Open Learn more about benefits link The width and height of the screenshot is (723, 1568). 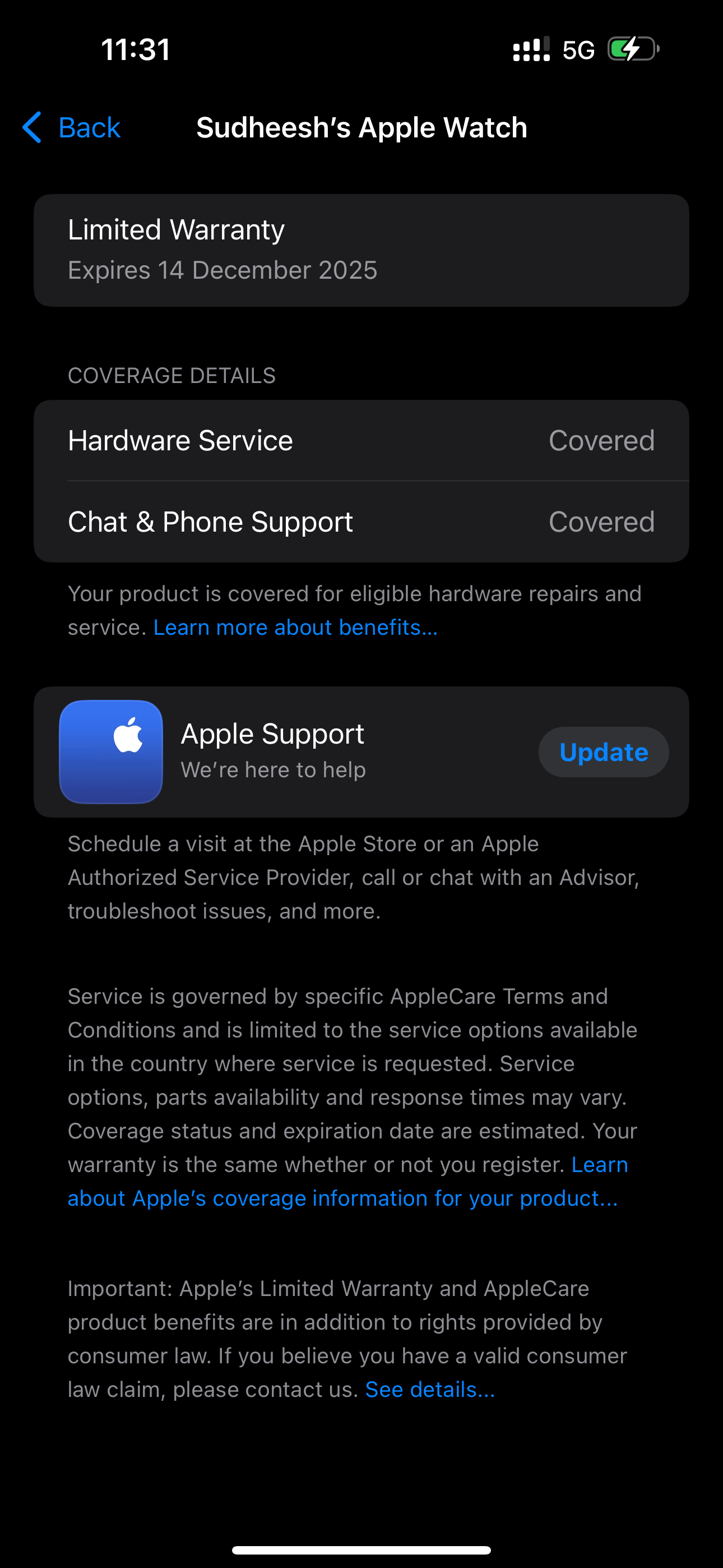(x=295, y=628)
